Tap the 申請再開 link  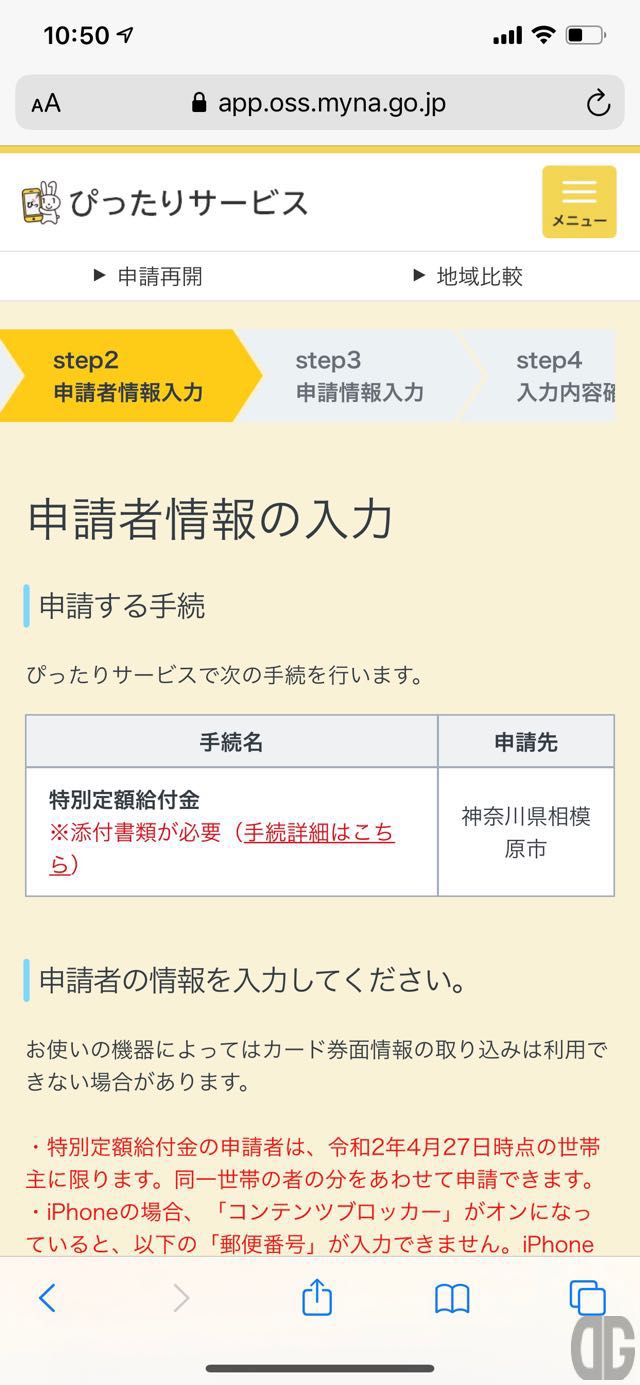148,277
